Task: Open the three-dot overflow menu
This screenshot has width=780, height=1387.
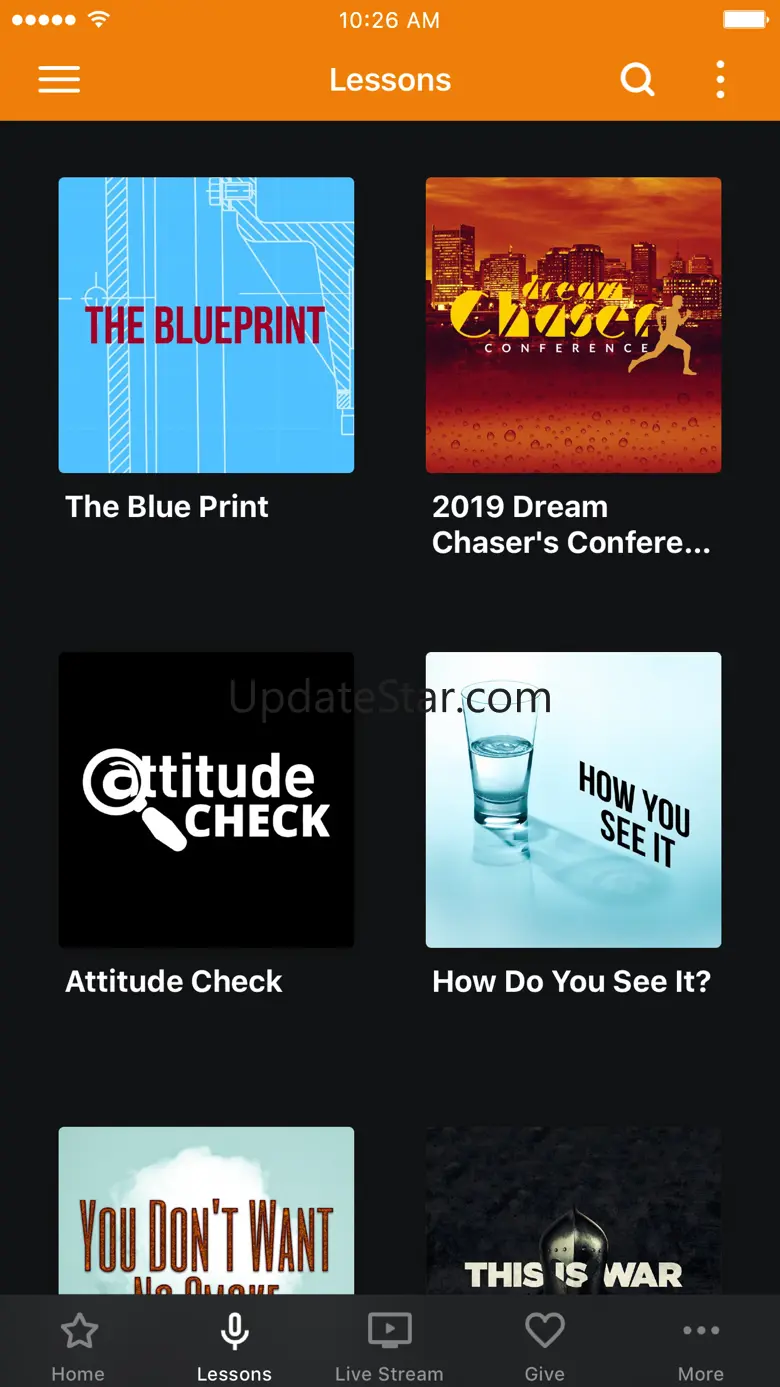Action: [720, 80]
